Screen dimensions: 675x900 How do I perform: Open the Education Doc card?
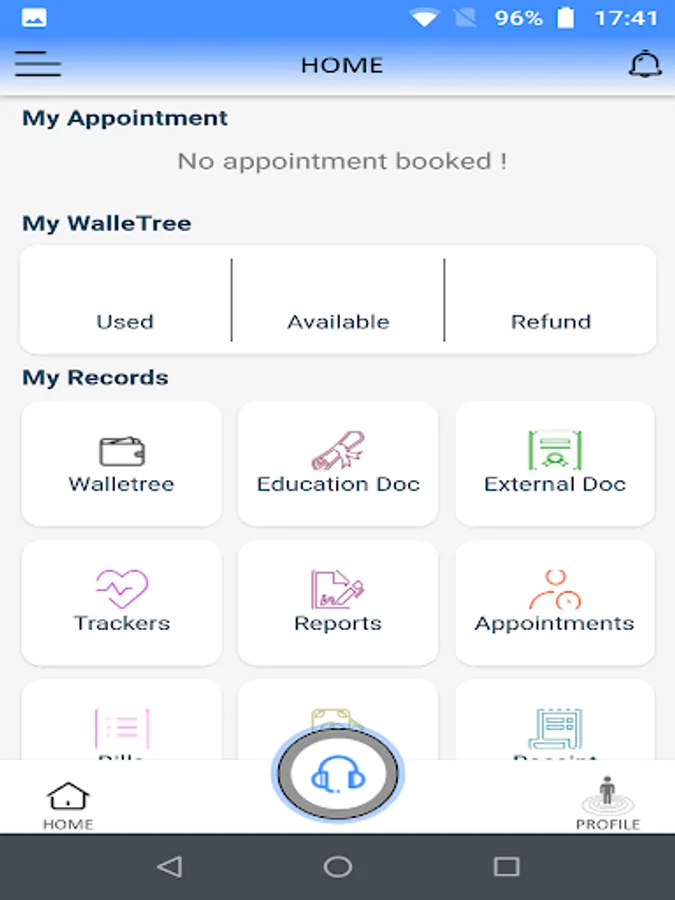(x=338, y=464)
